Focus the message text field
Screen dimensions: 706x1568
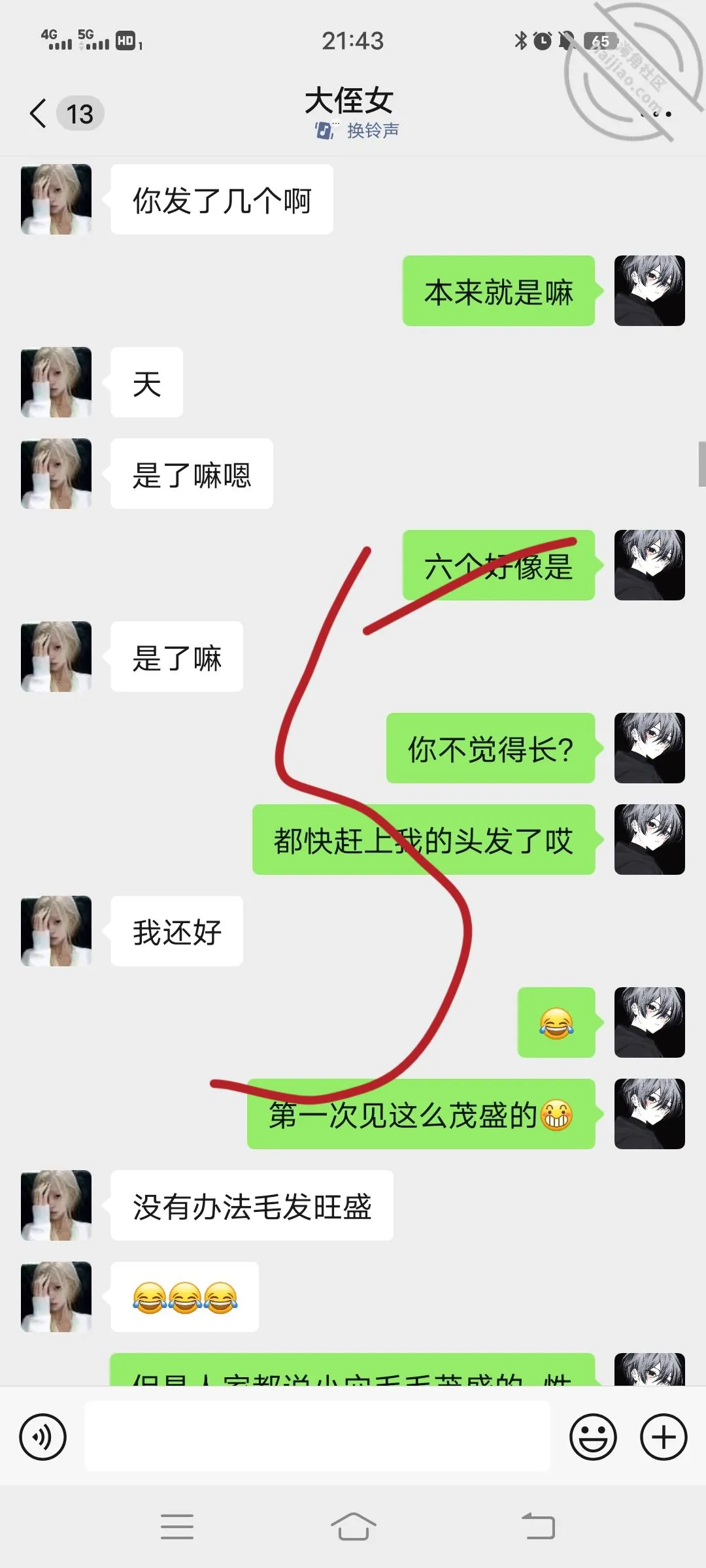tap(318, 1436)
